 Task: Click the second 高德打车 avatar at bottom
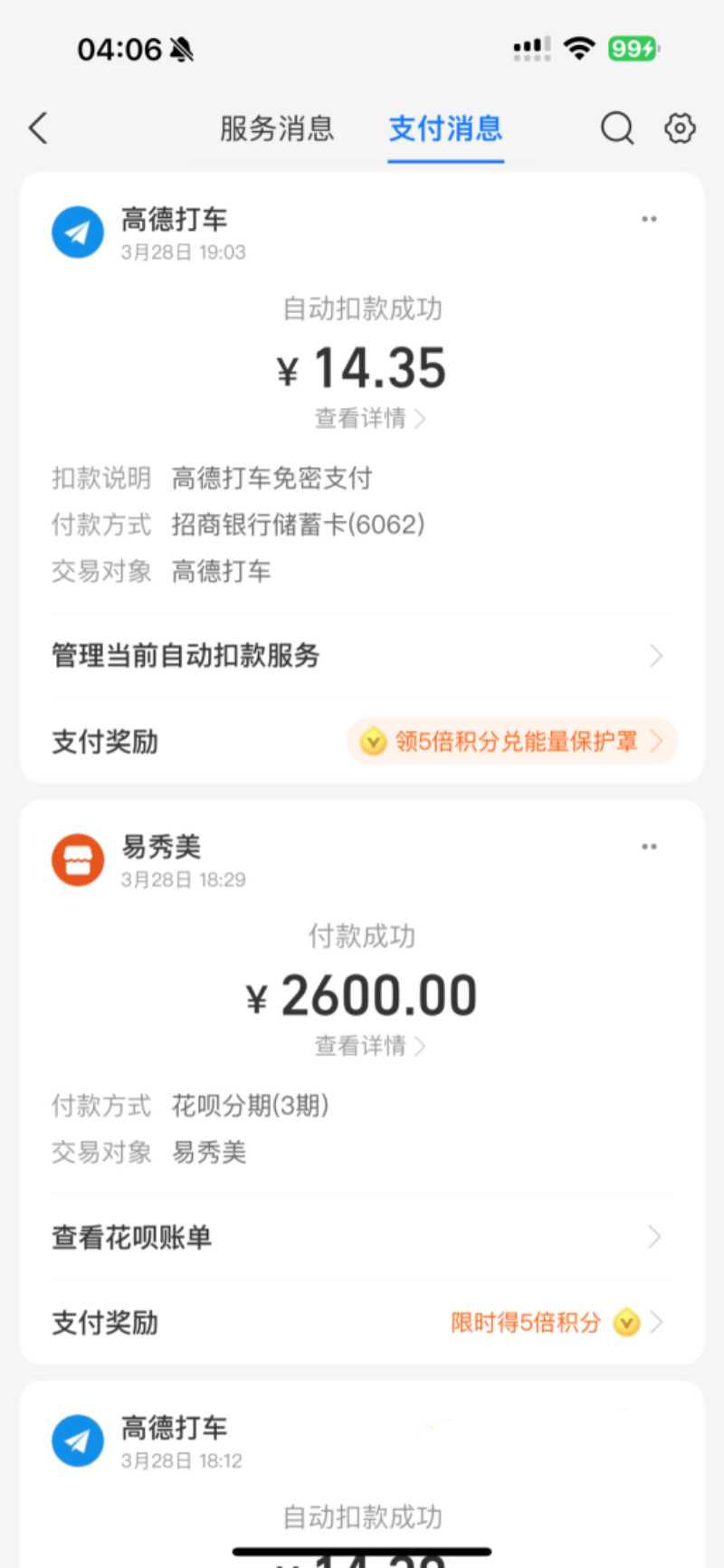(x=77, y=1440)
